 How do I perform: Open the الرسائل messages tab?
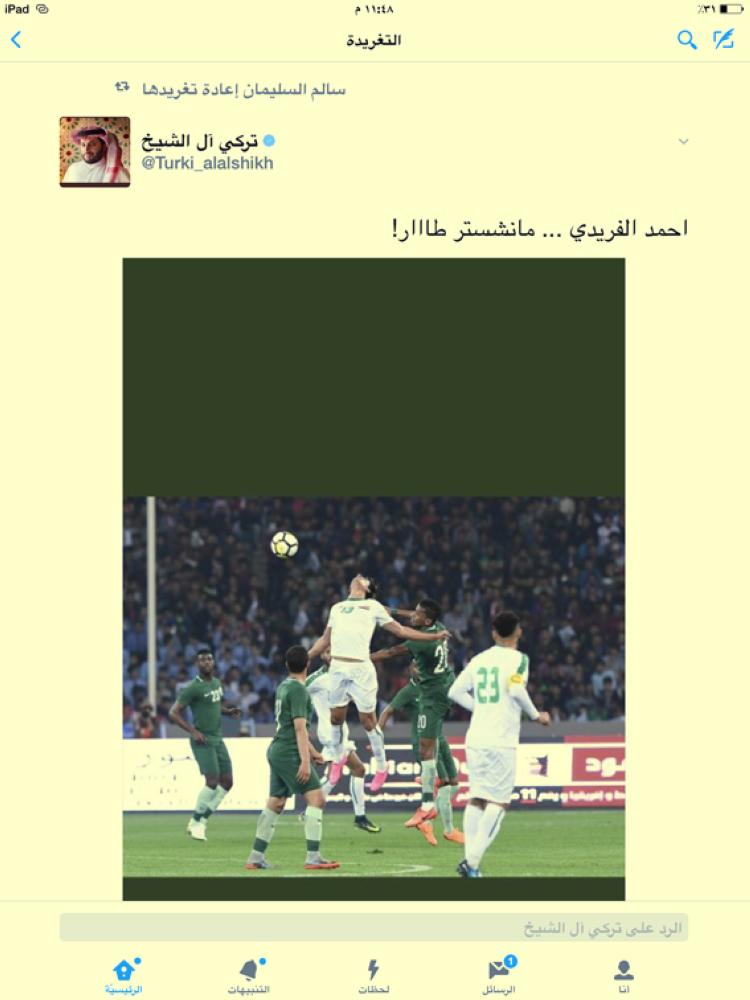click(499, 974)
